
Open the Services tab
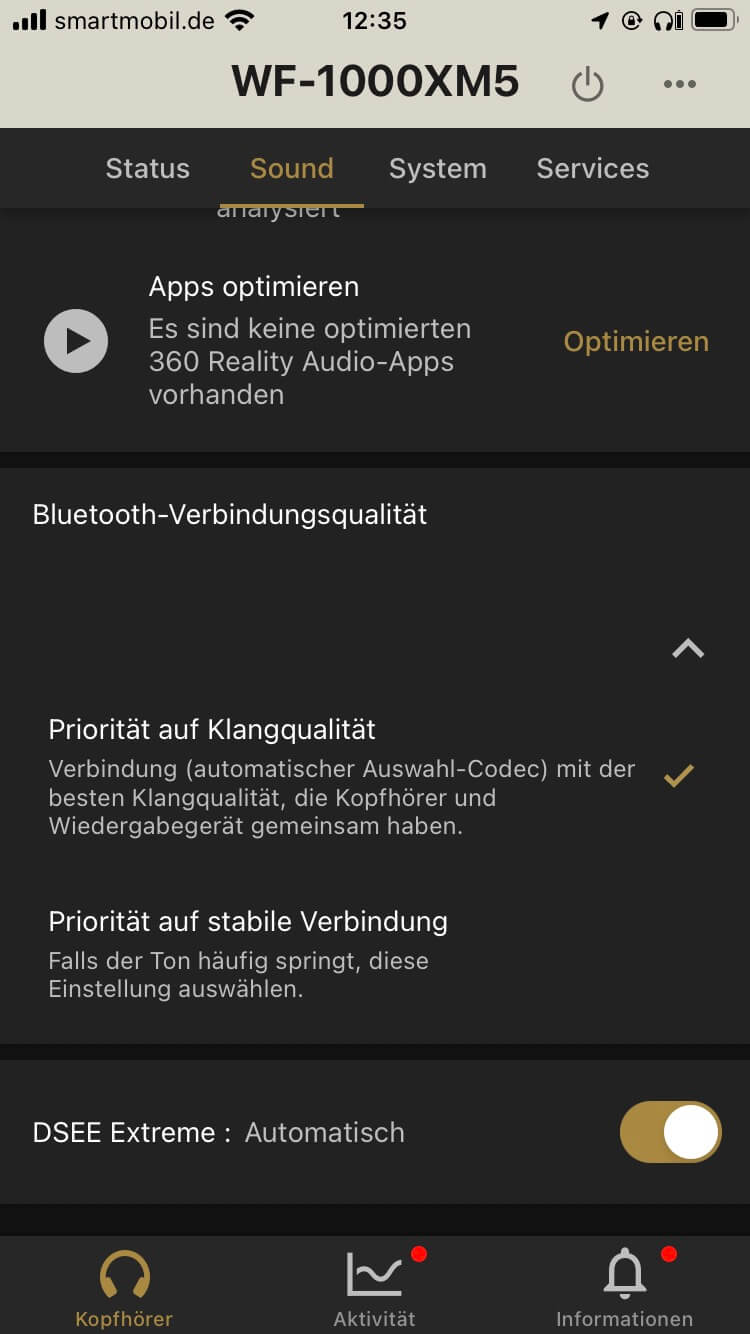click(592, 169)
